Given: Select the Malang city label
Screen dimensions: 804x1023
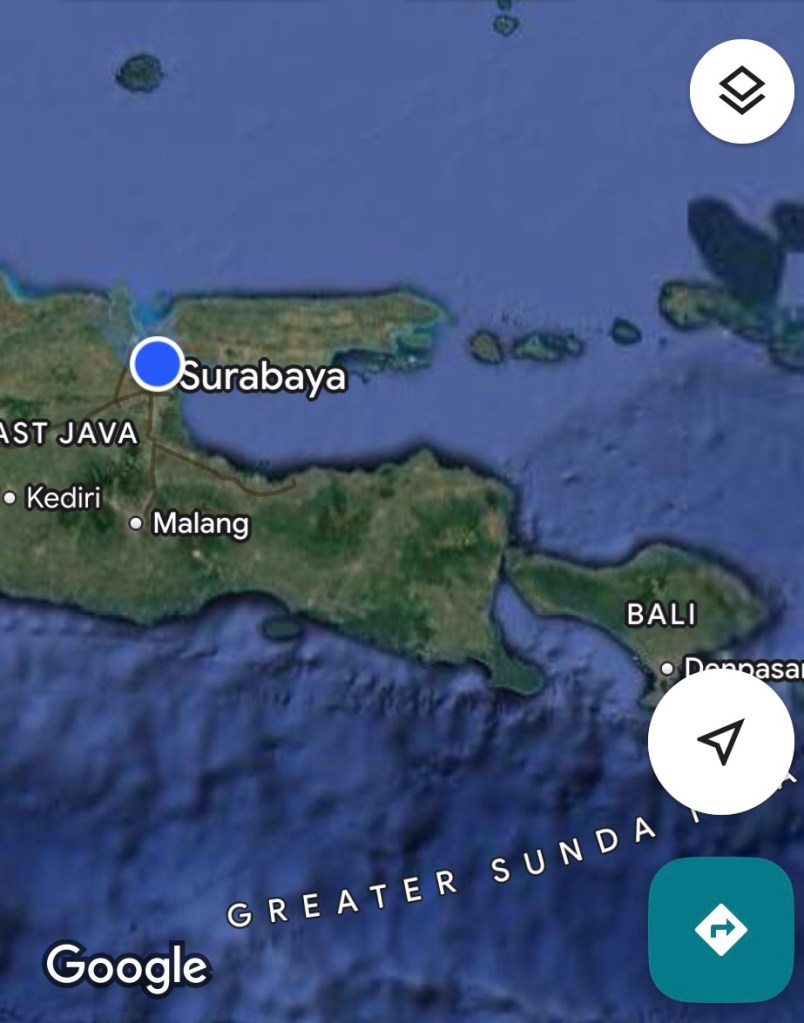Looking at the screenshot, I should 199,523.
